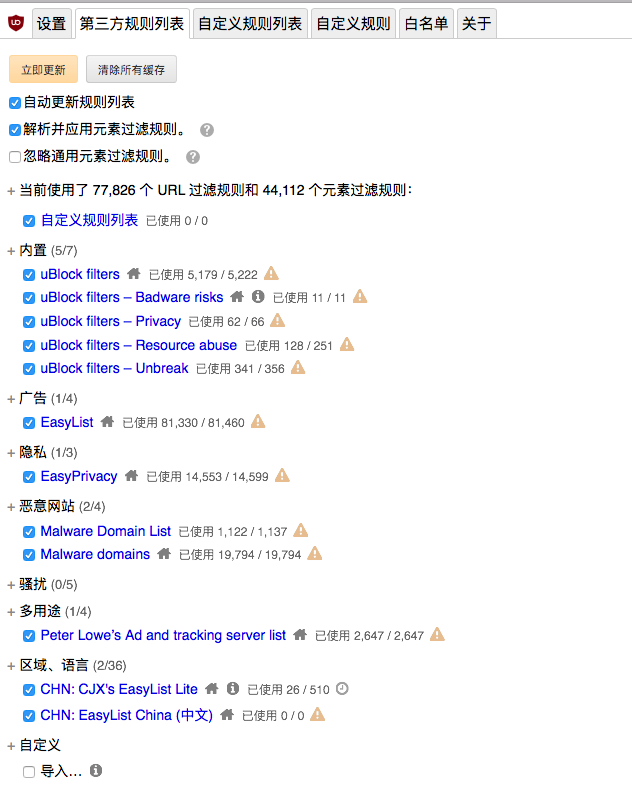Open Malware Domain List link
Viewport: 632px width, 806px height.
click(106, 531)
